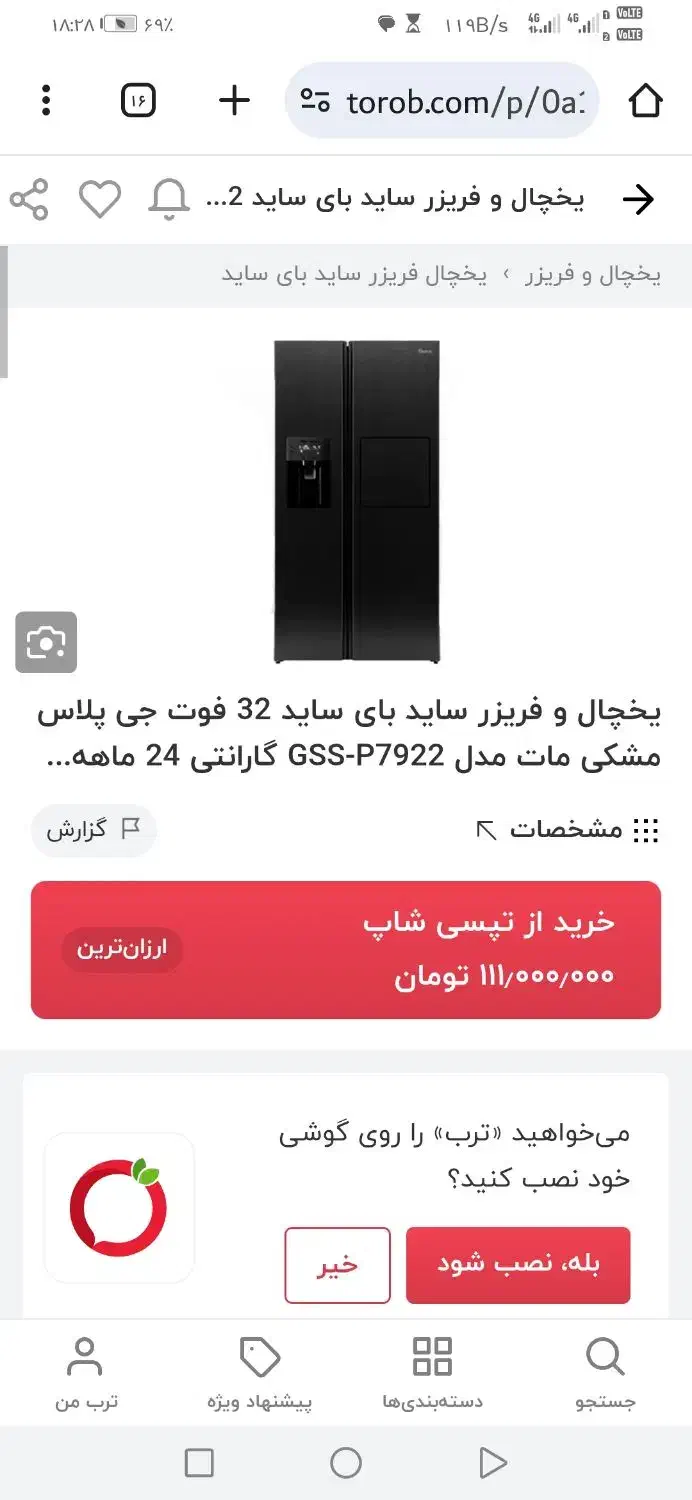
Task: Go to the browser home page
Action: click(645, 100)
